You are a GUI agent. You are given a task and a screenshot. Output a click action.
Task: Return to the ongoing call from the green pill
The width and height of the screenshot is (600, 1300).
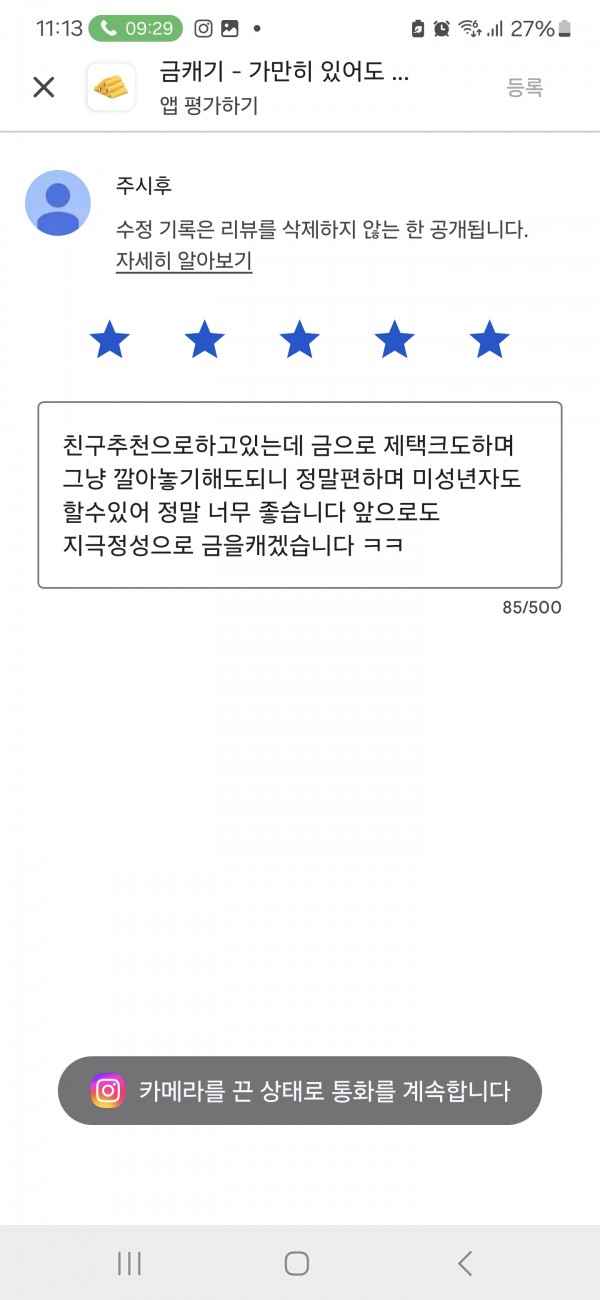[x=135, y=28]
